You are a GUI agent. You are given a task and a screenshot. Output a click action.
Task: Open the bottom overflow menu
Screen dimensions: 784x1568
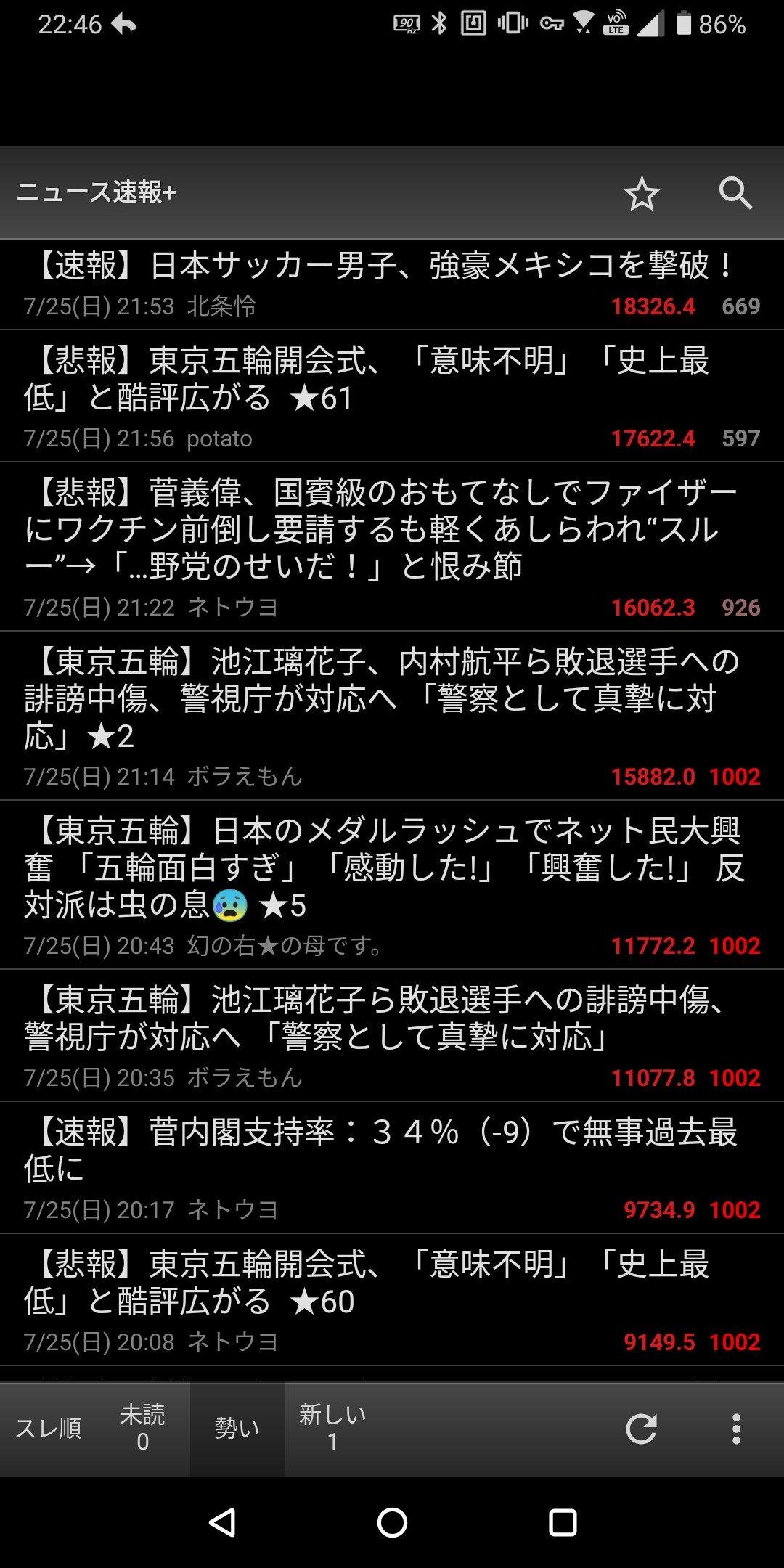[x=736, y=1429]
